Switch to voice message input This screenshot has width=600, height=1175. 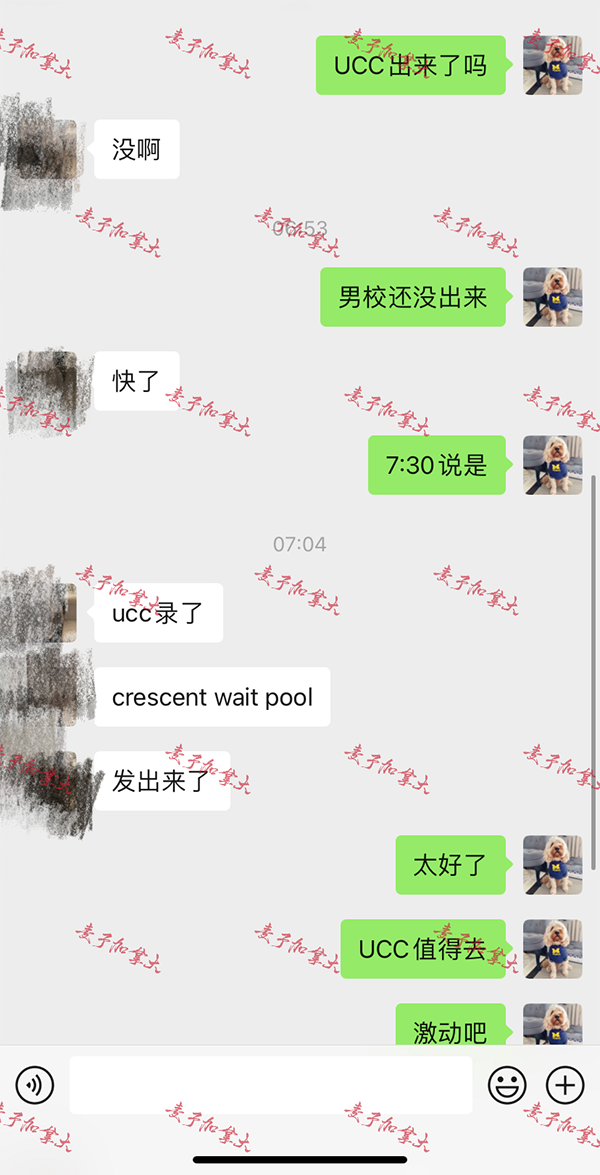36,1085
